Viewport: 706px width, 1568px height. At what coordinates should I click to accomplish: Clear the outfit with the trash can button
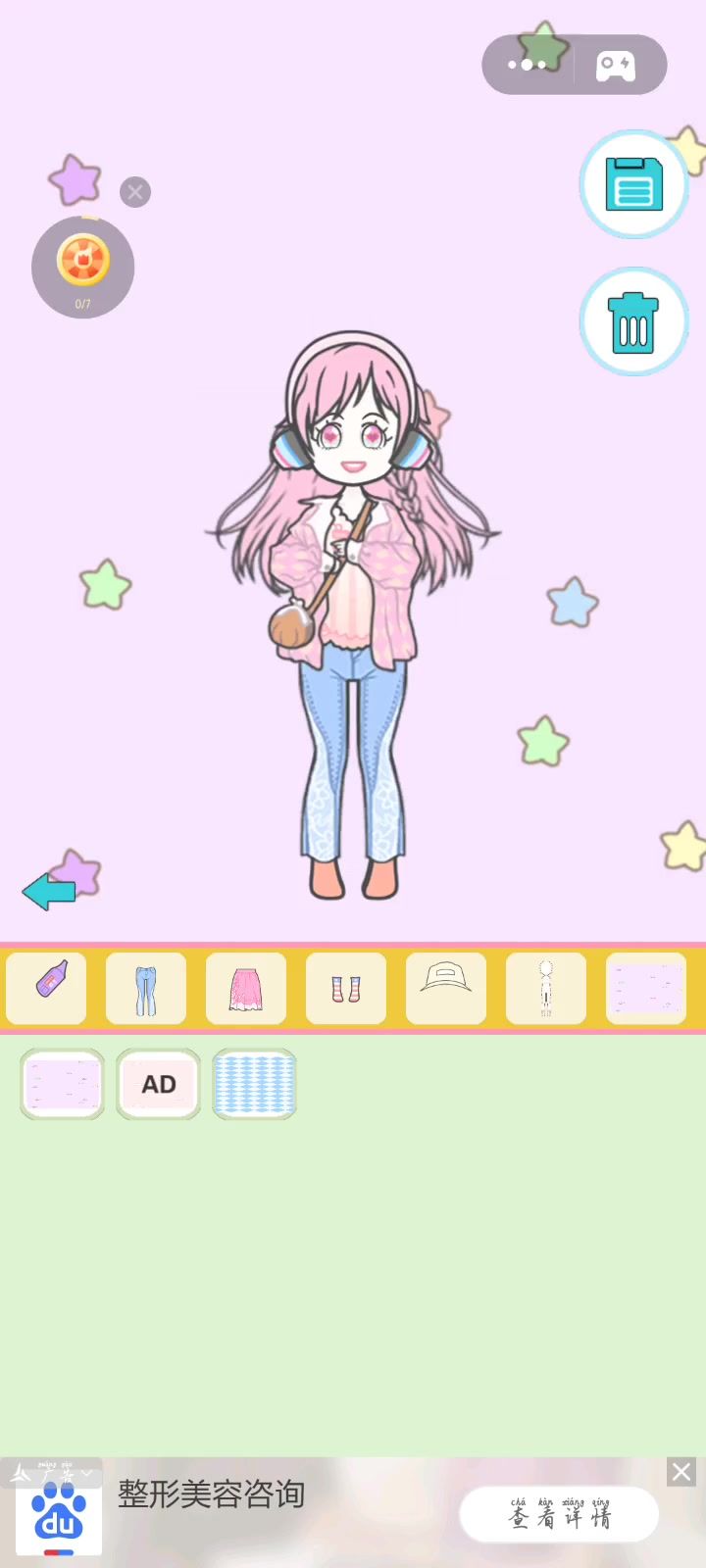(633, 321)
